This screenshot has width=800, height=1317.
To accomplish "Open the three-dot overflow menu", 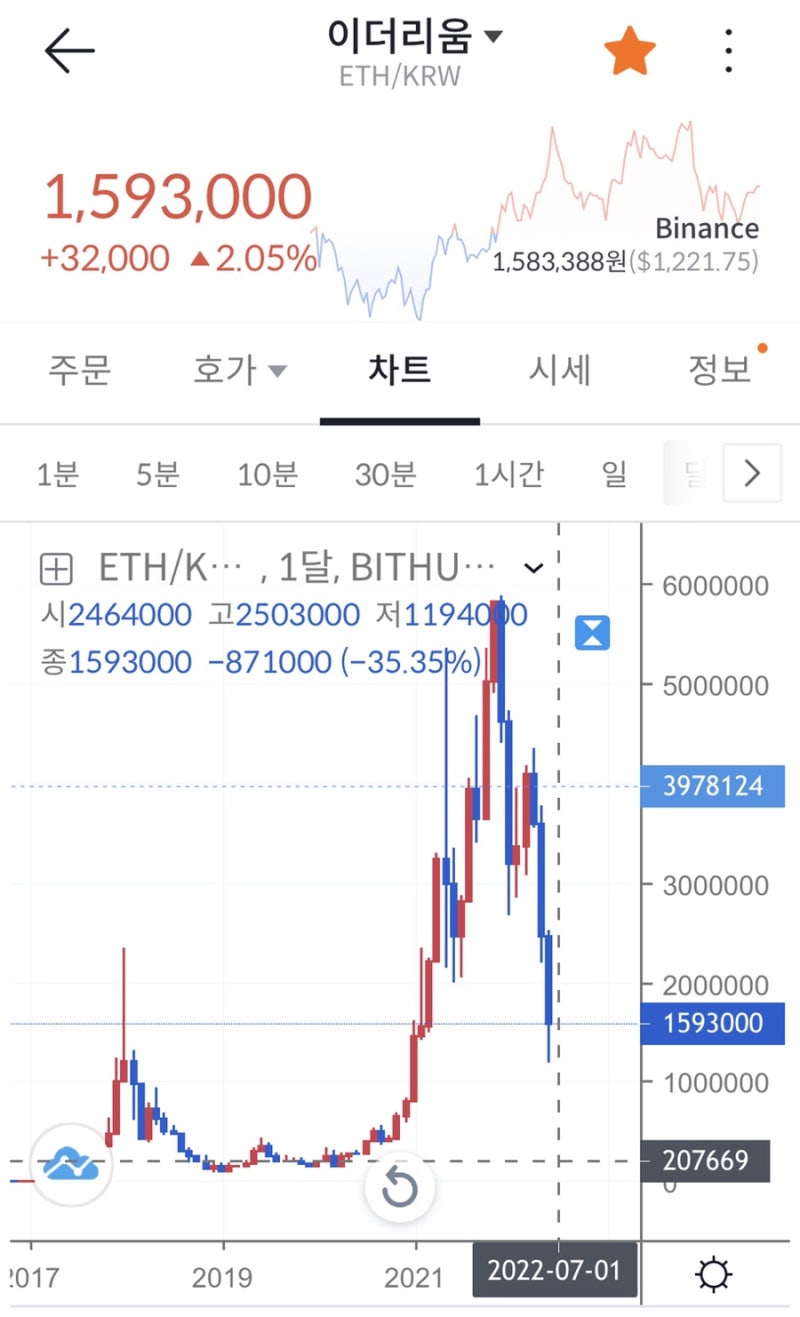I will point(729,50).
